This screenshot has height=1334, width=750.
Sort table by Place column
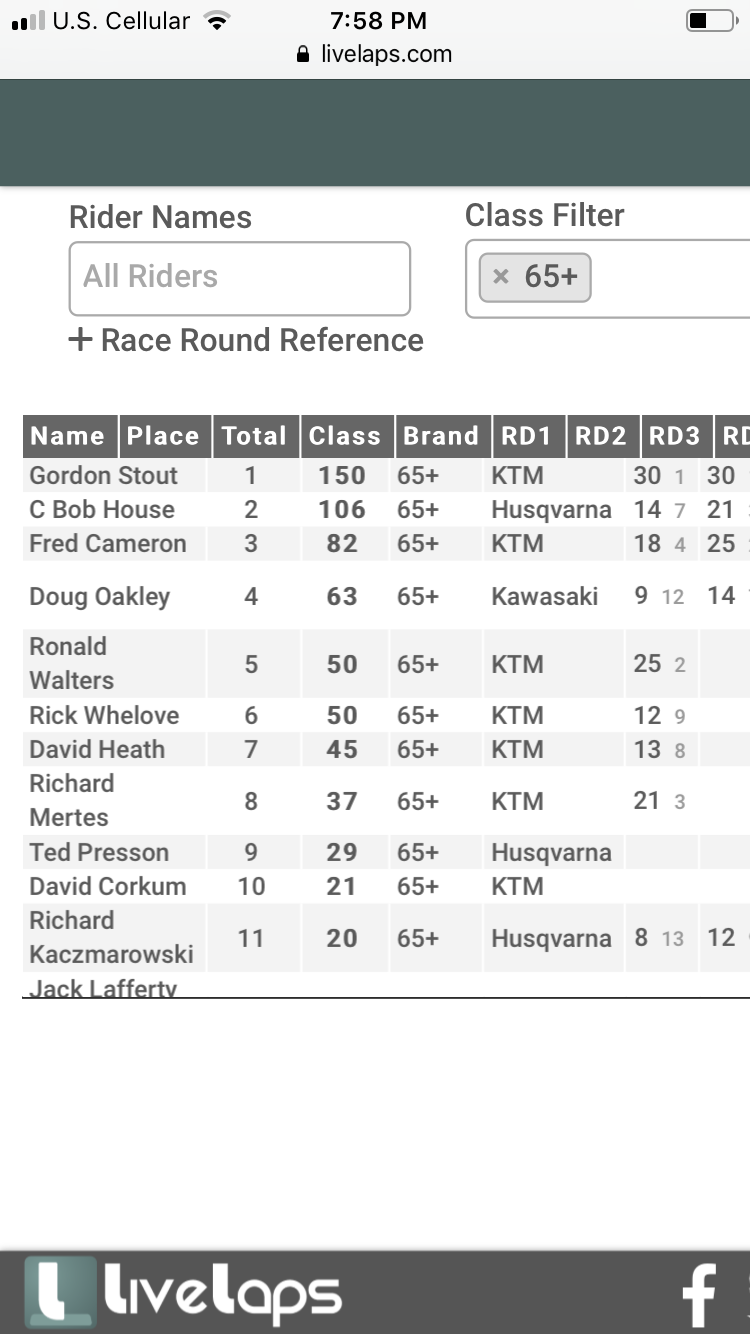163,436
